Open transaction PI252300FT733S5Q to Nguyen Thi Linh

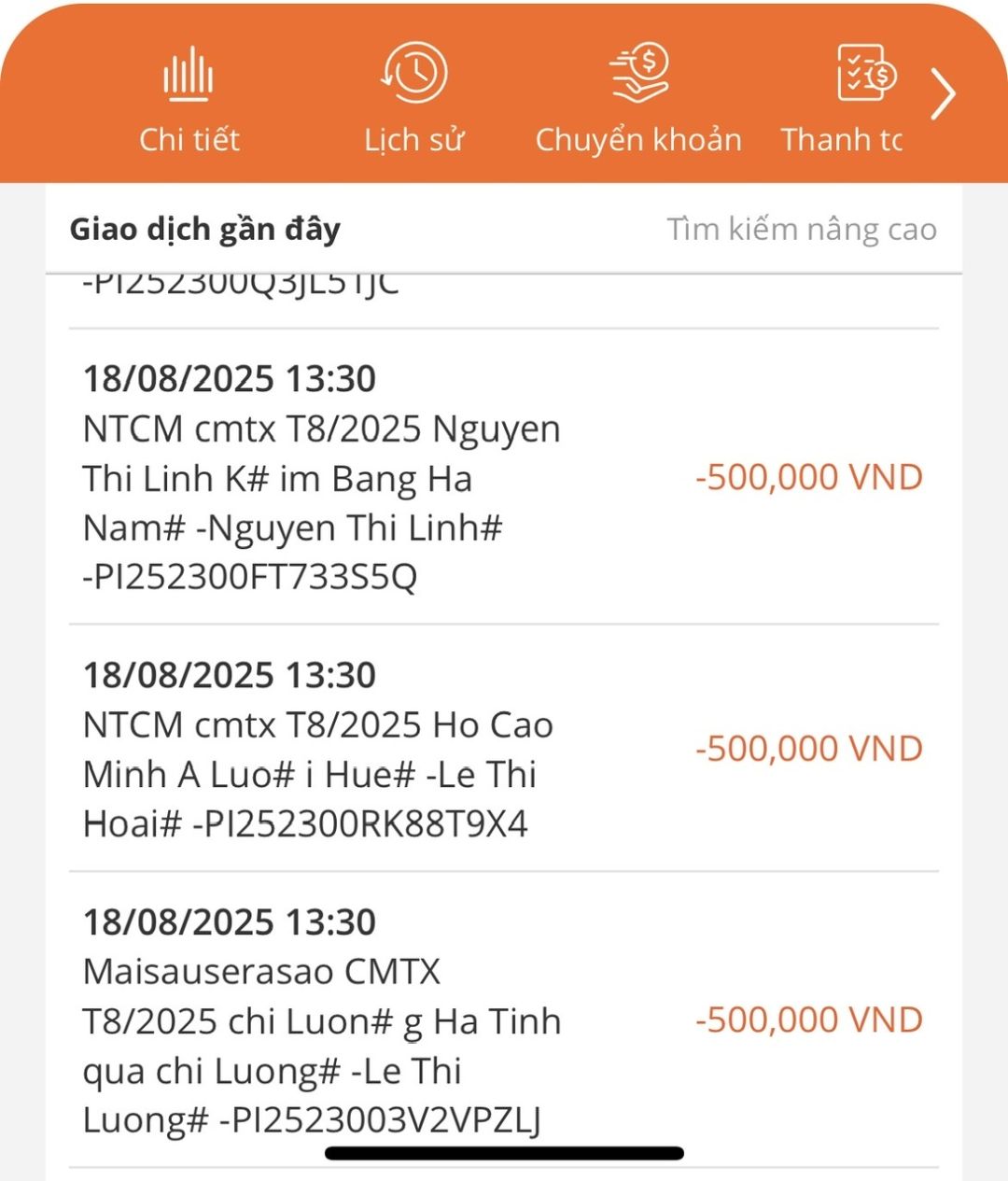pyautogui.click(x=504, y=478)
